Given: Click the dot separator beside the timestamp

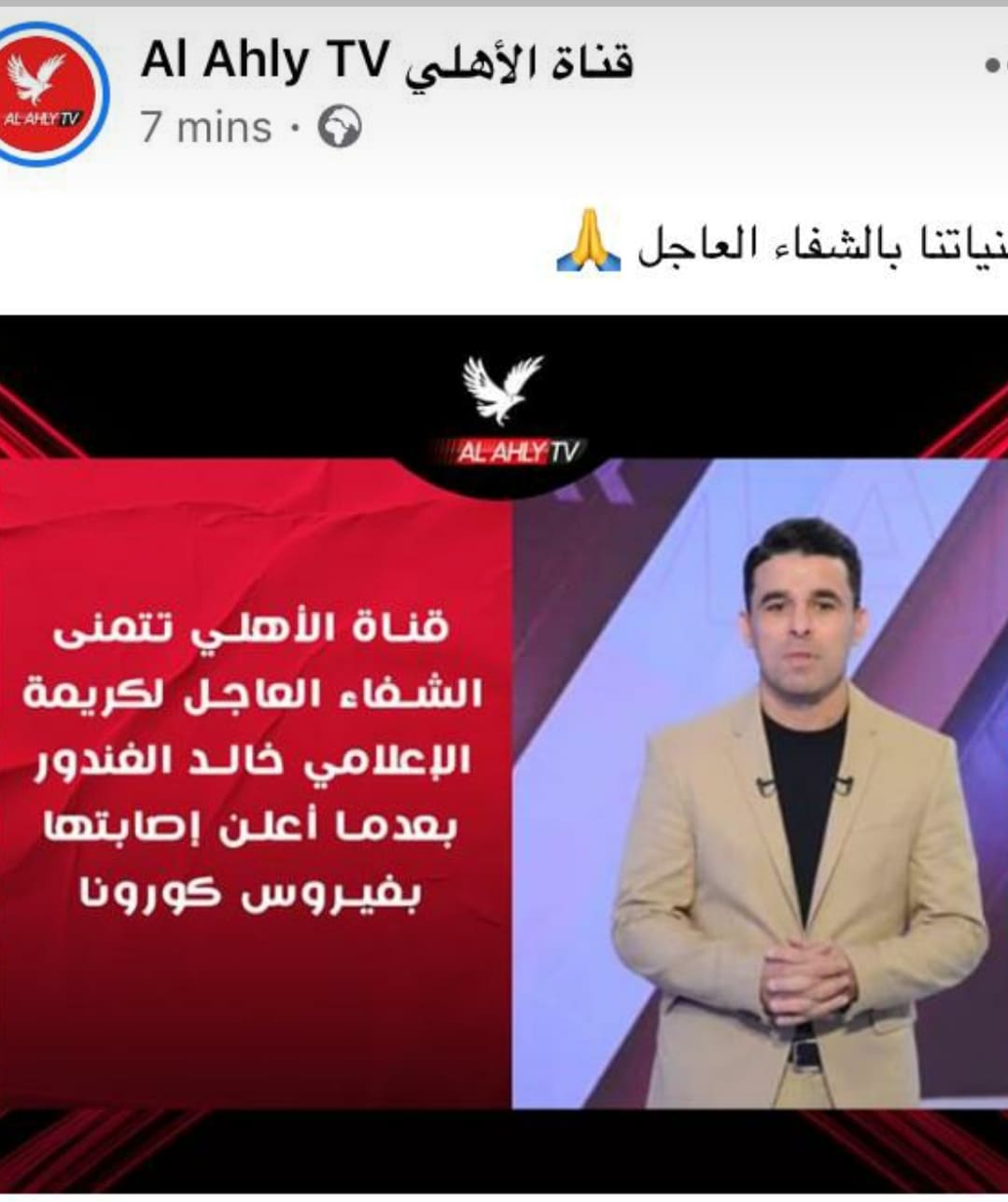Looking at the screenshot, I should tap(294, 128).
